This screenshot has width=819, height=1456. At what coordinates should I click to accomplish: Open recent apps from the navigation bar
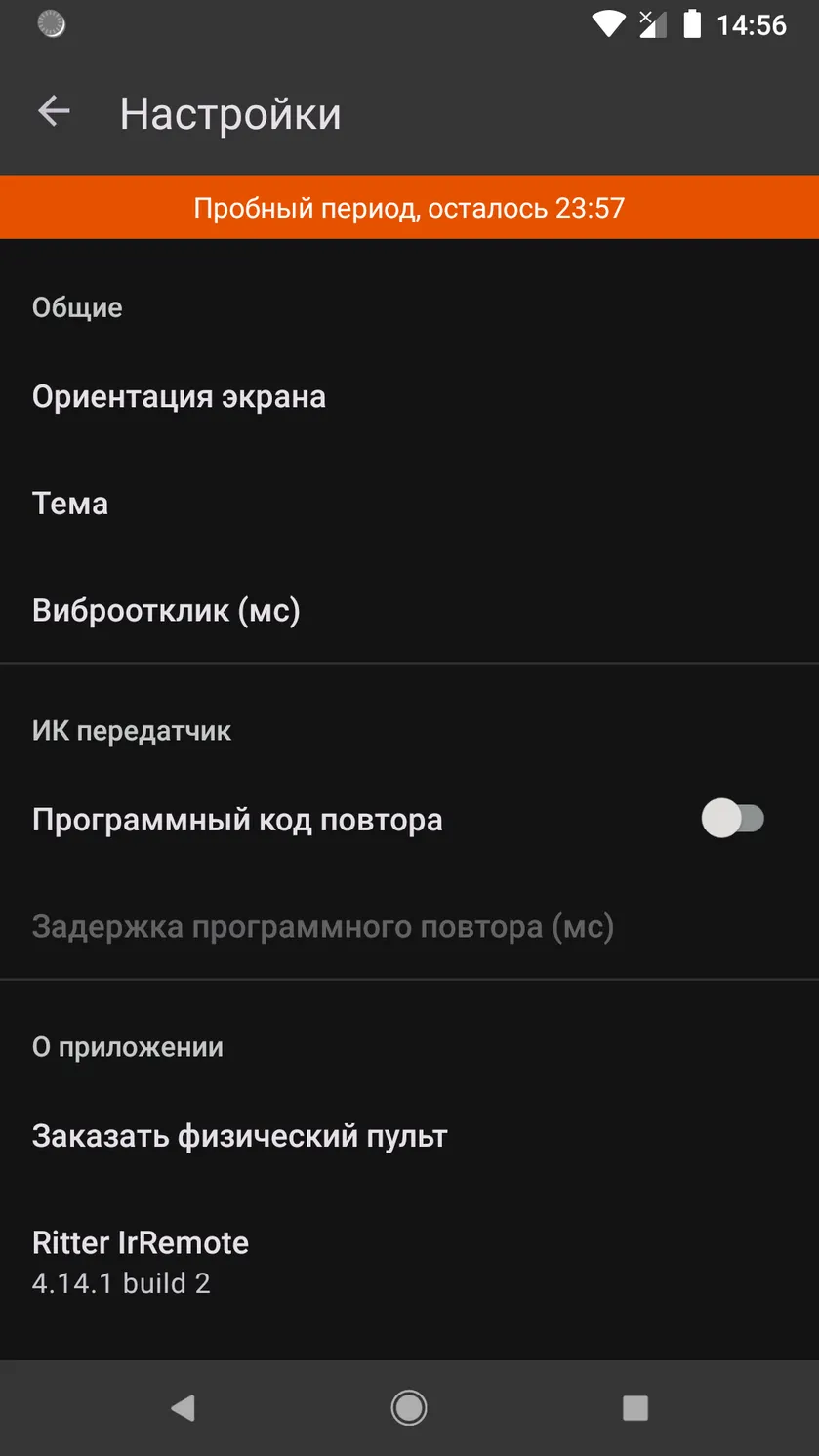[x=635, y=1407]
